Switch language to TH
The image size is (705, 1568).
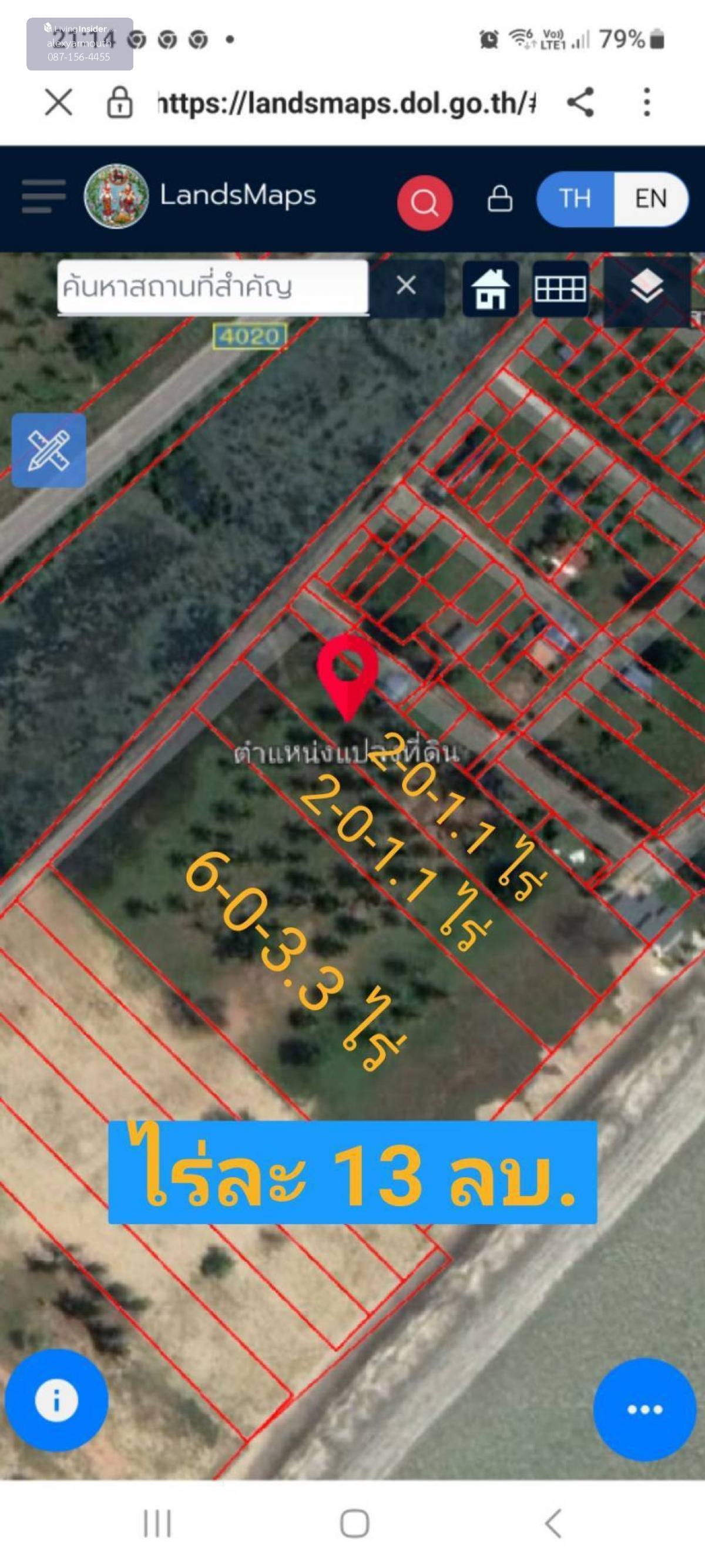tap(575, 199)
